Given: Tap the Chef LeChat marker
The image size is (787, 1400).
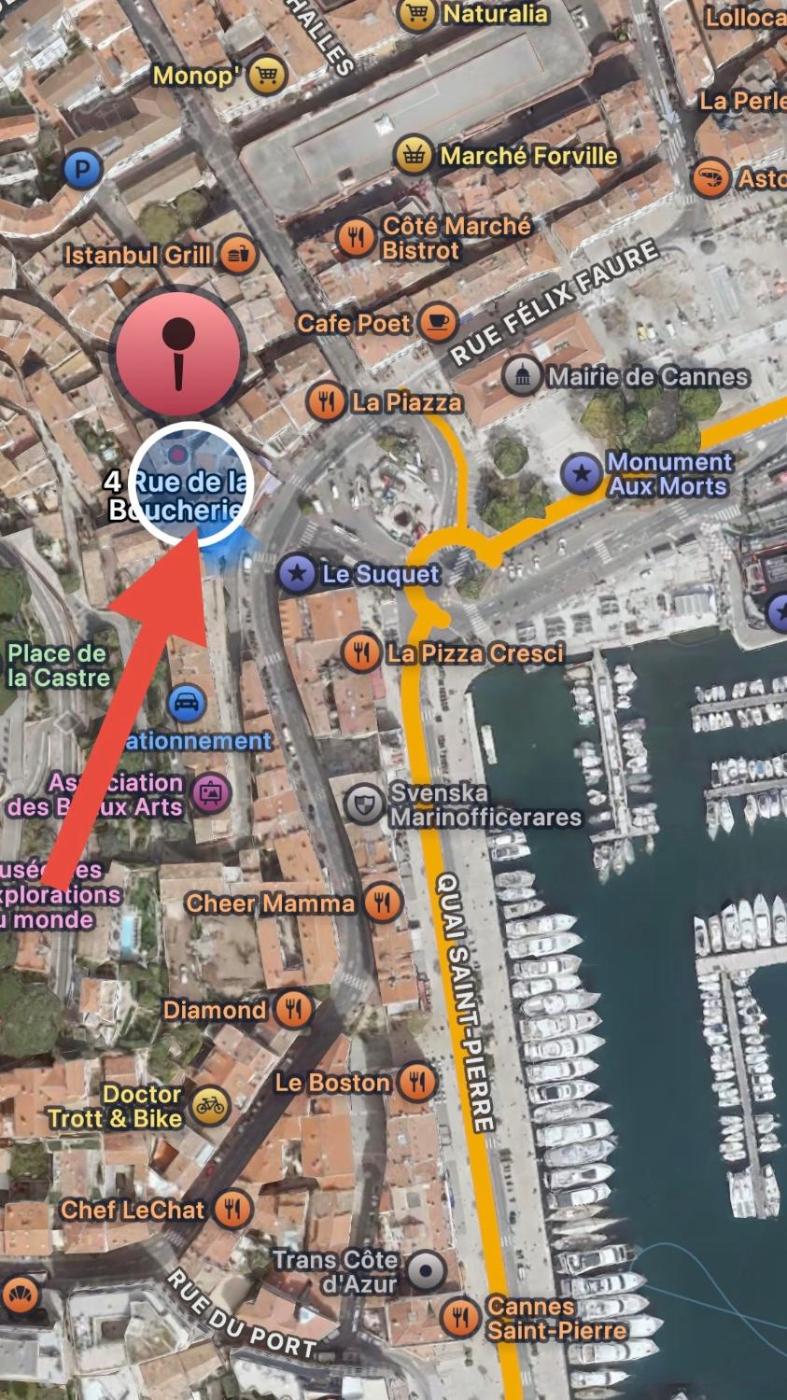Looking at the screenshot, I should click(232, 1210).
